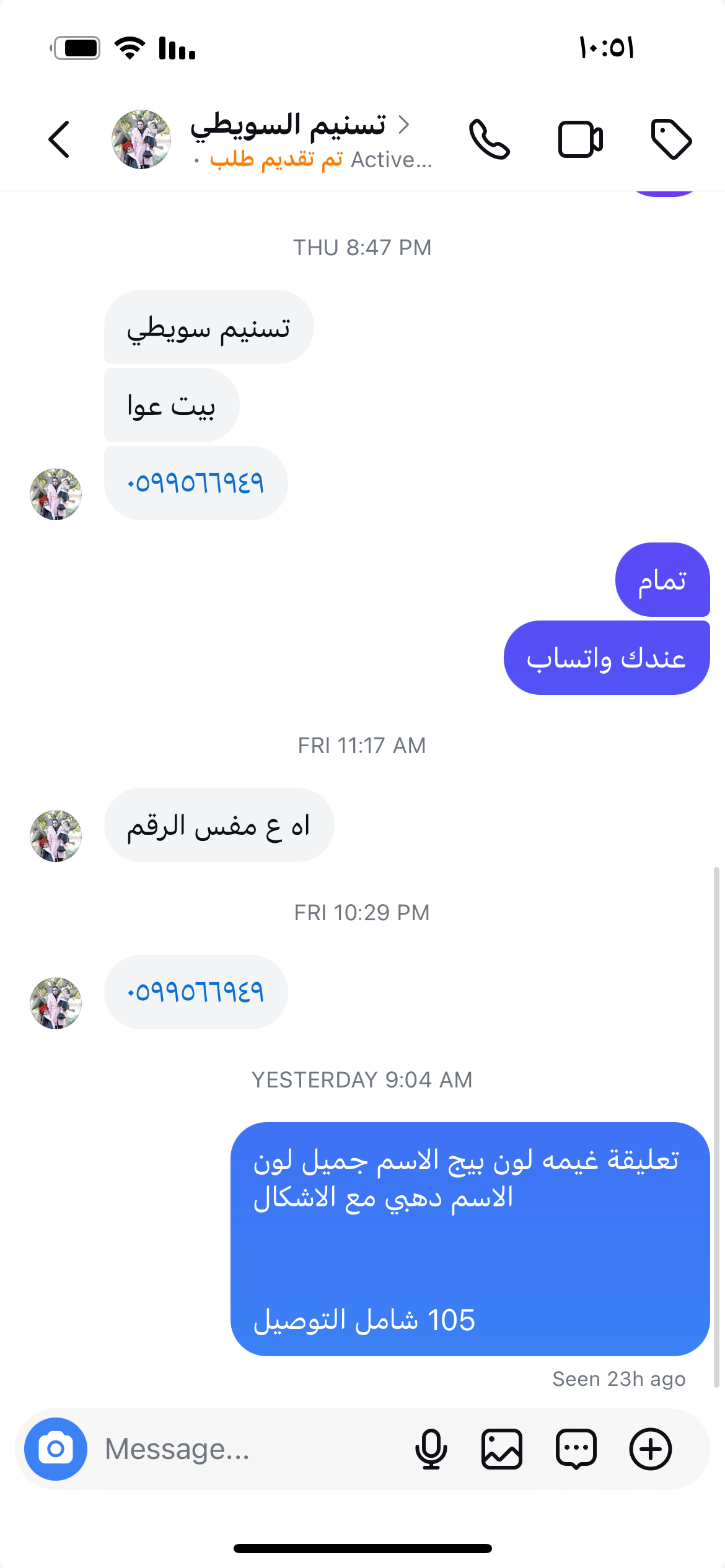Open more attachment options plus icon

point(651,1449)
